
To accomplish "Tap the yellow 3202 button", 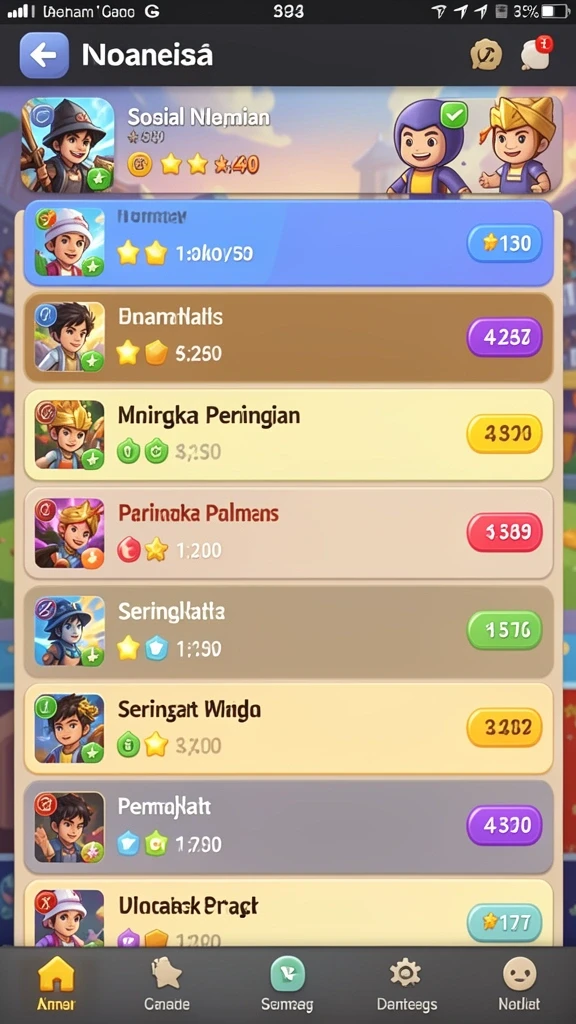I will (x=504, y=728).
